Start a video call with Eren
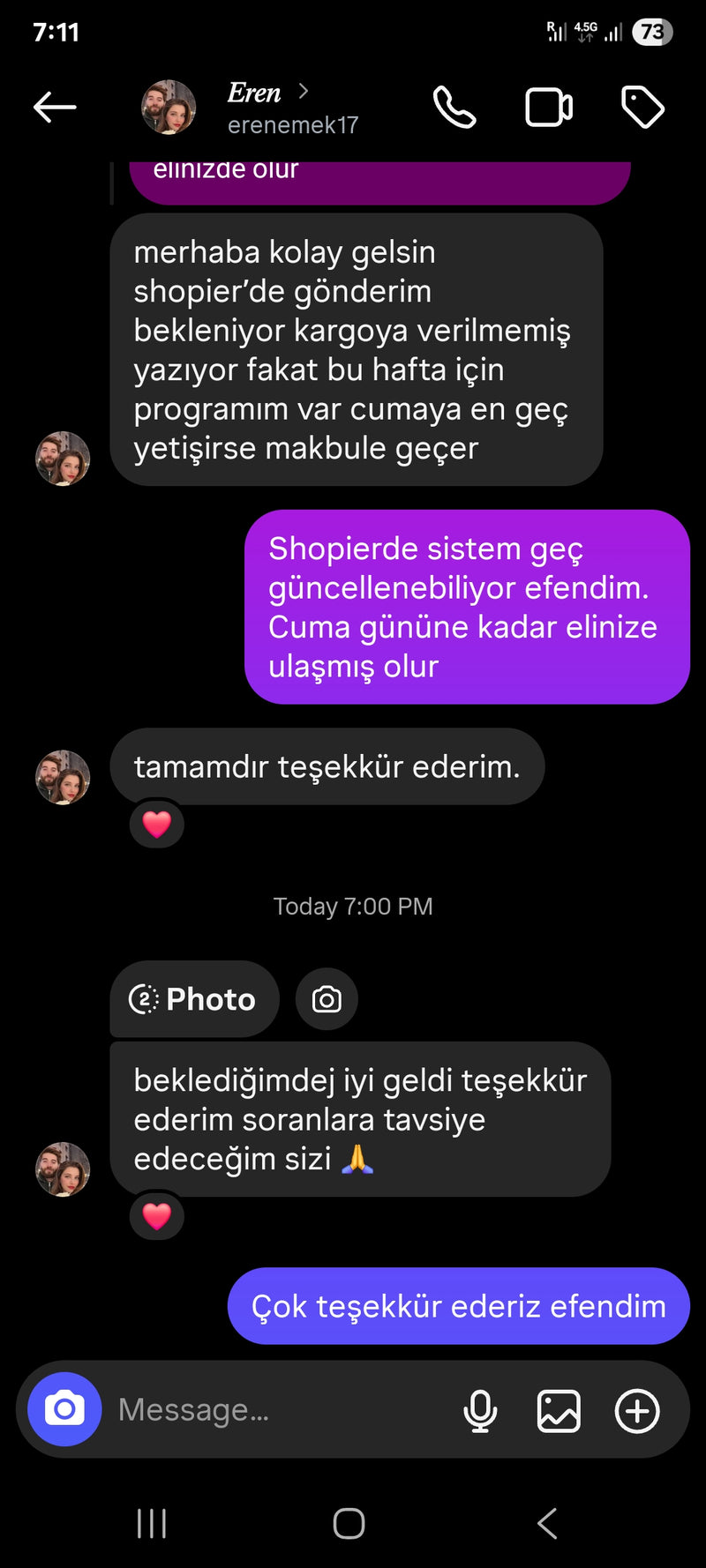The width and height of the screenshot is (706, 1568). pos(549,108)
